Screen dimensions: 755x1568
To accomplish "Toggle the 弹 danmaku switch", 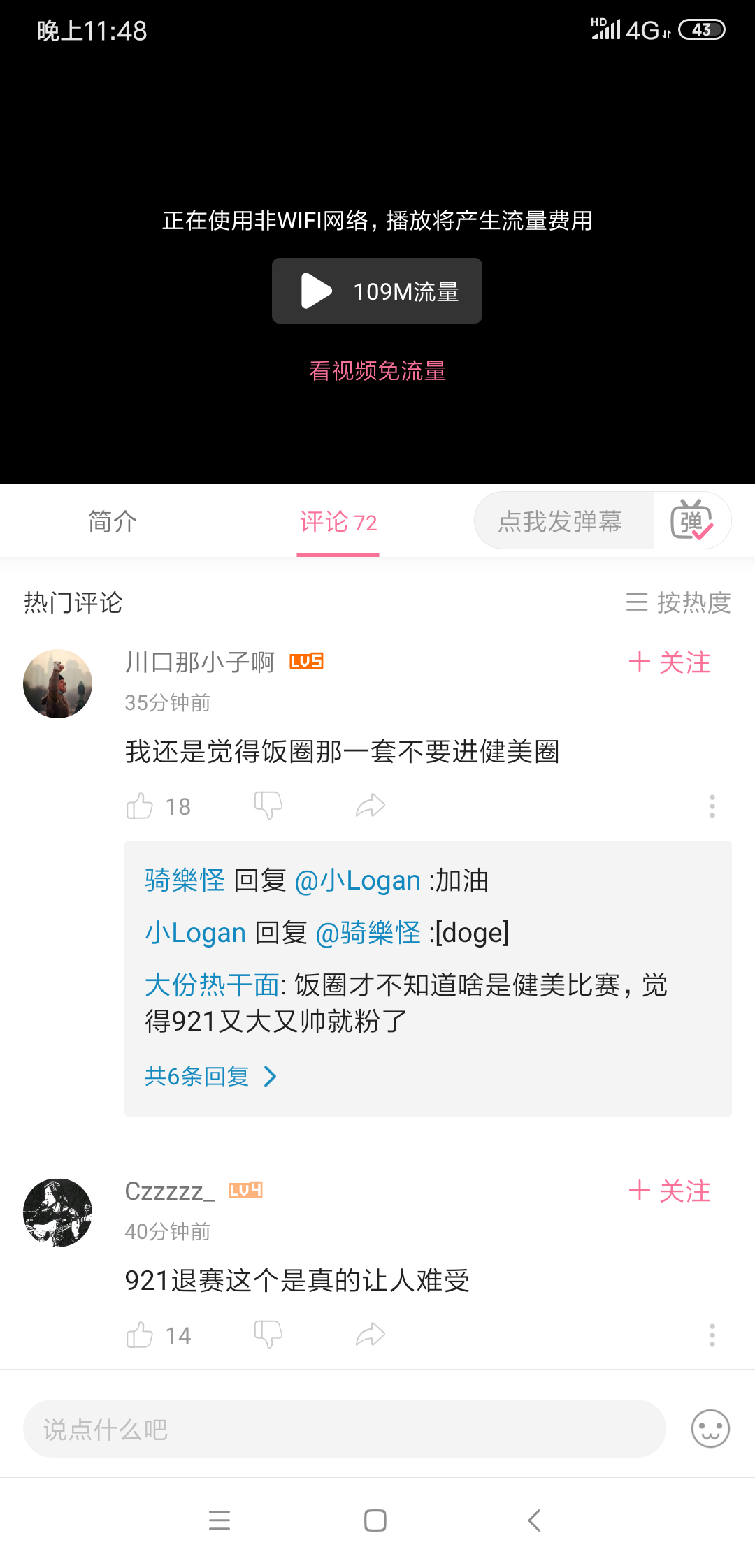I will click(691, 521).
